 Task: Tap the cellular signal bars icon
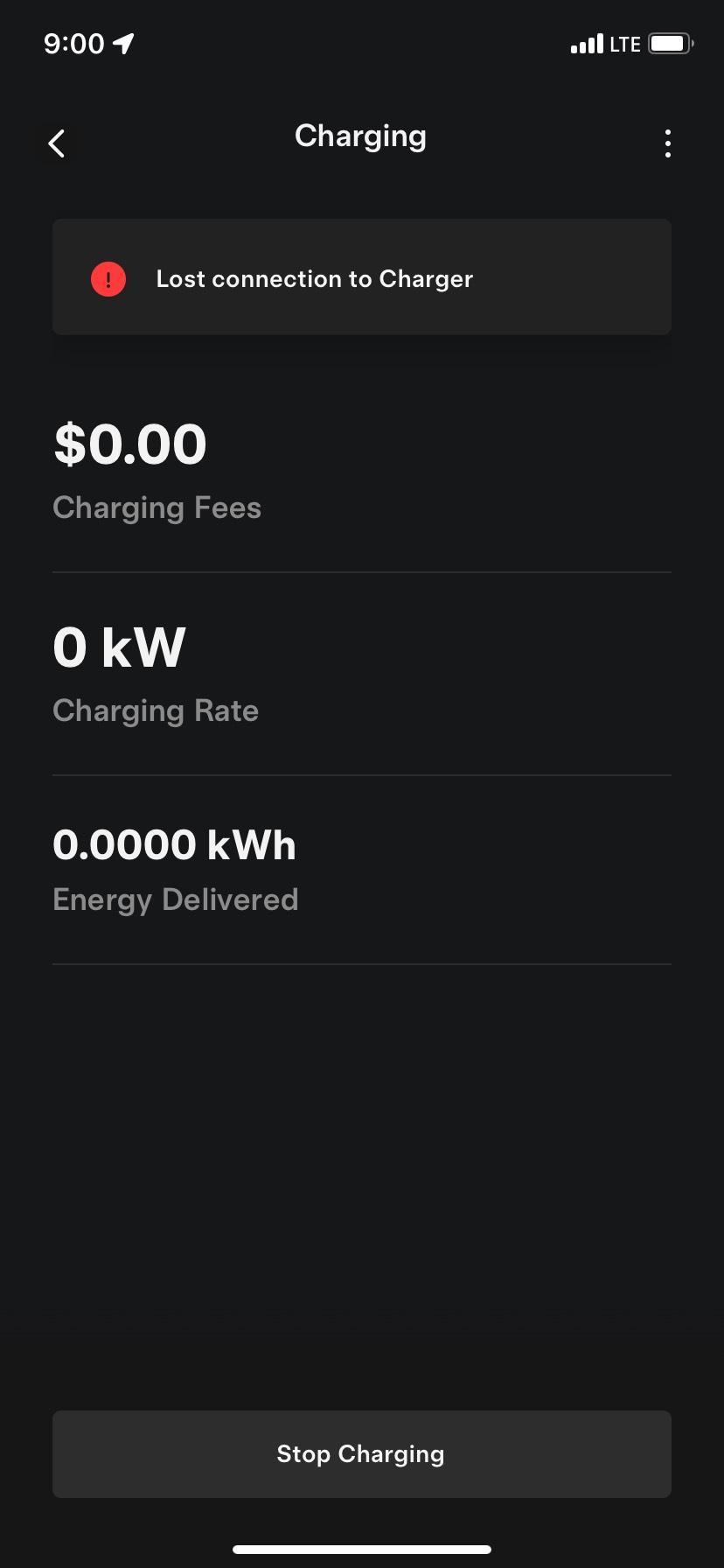pos(586,43)
